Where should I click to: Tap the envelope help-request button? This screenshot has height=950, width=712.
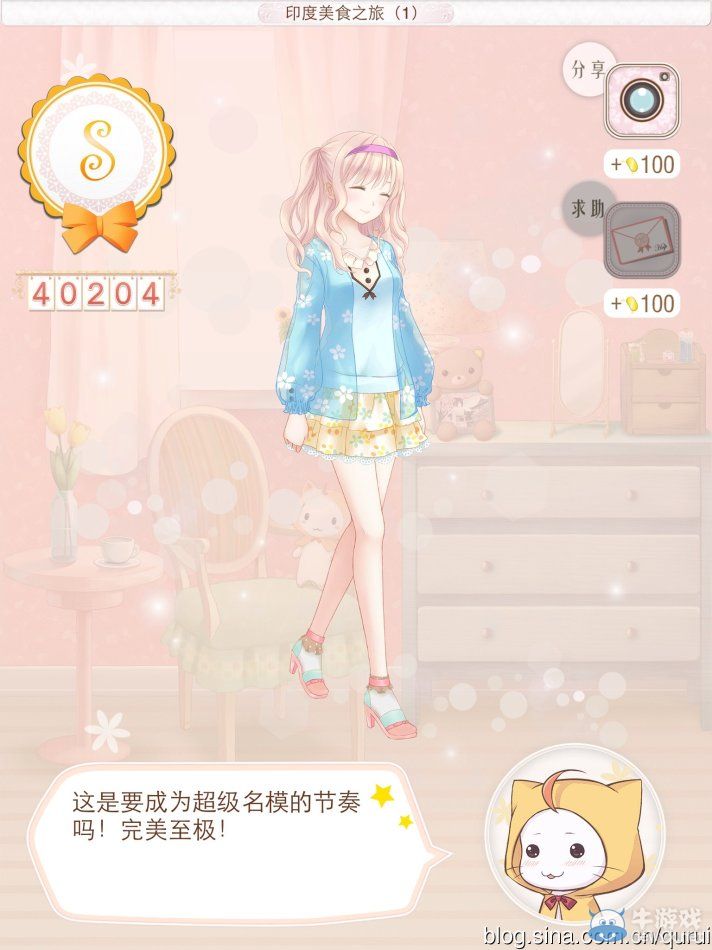(641, 240)
